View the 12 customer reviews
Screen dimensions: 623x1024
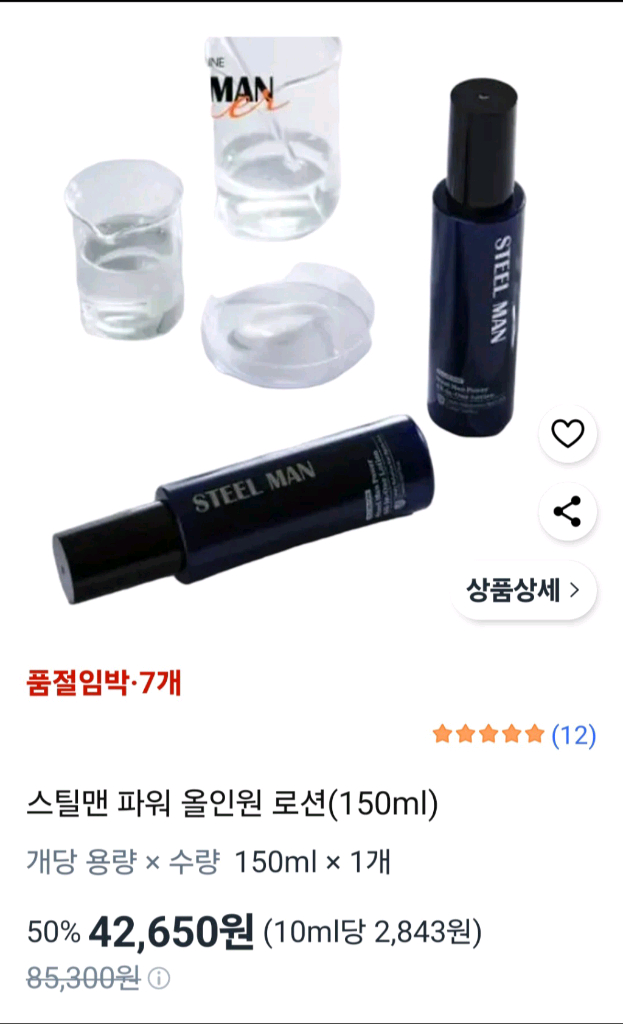[x=573, y=735]
